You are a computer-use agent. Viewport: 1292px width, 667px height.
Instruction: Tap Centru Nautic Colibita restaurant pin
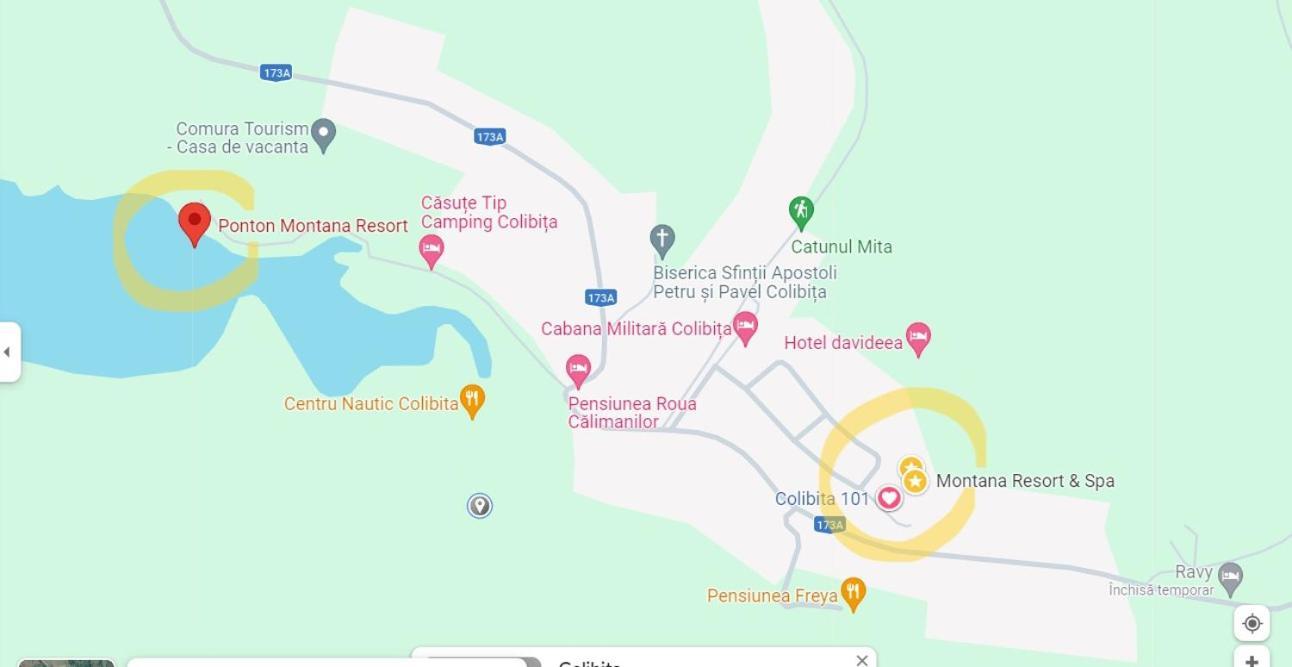[472, 400]
